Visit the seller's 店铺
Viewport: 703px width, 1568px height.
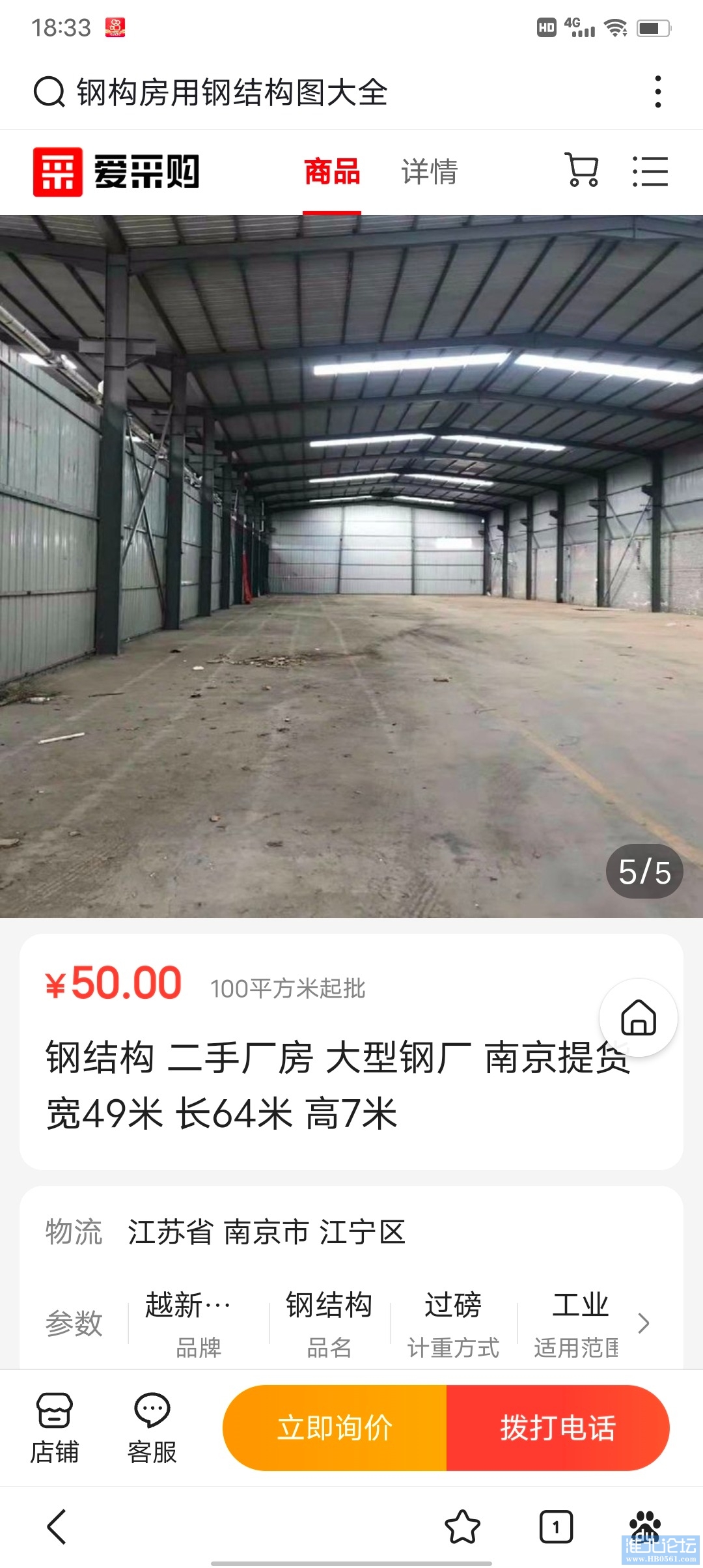point(55,1428)
